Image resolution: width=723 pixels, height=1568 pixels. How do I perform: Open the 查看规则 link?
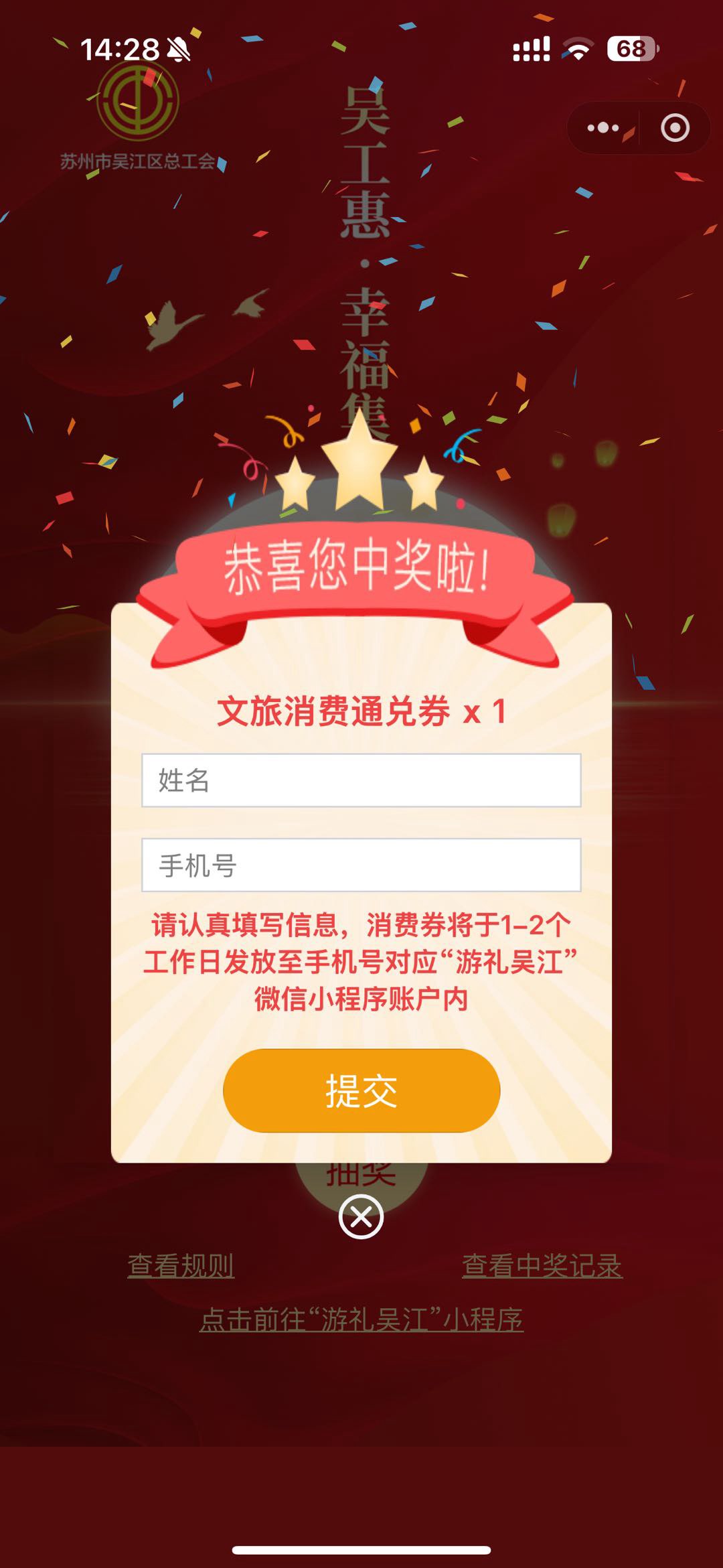pos(181,1265)
